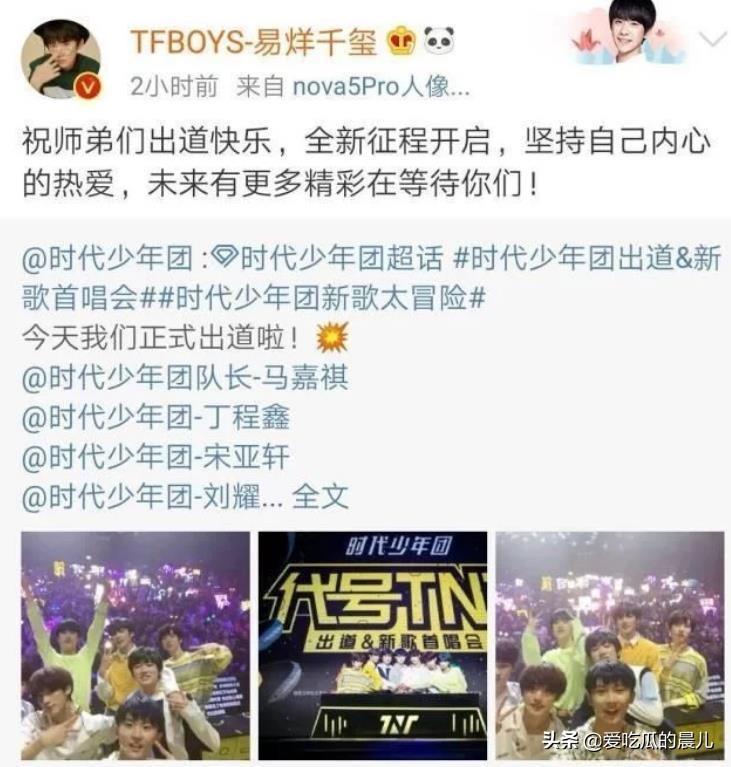731x767 pixels.
Task: Open the 代号TNT stage poster photo
Action: (372, 645)
